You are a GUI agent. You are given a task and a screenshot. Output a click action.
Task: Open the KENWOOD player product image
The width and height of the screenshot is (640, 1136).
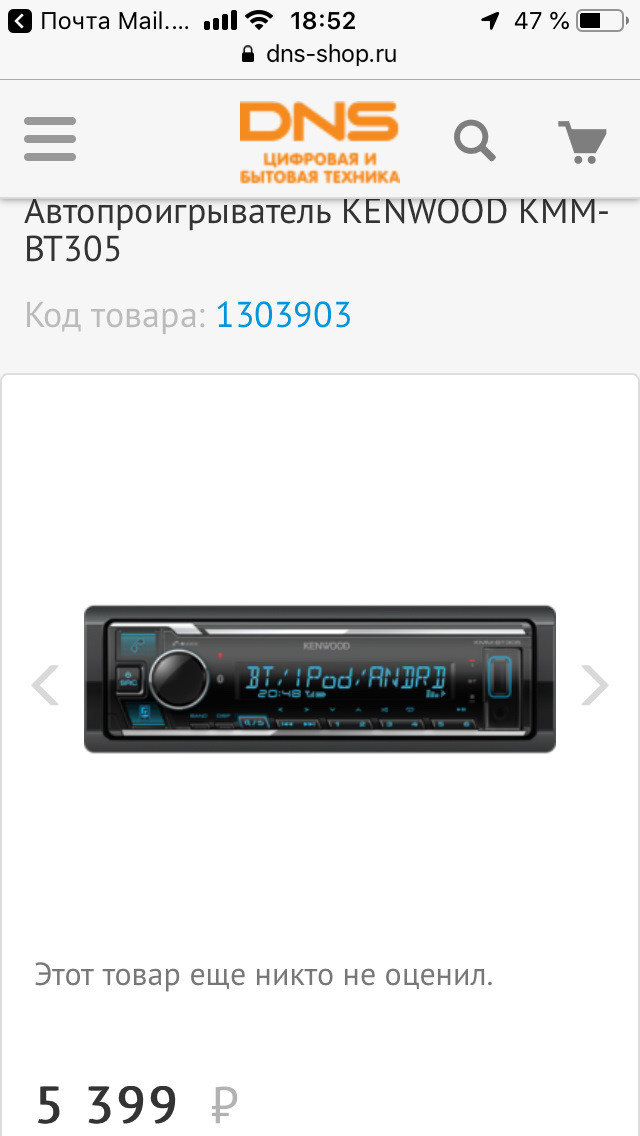pos(319,680)
